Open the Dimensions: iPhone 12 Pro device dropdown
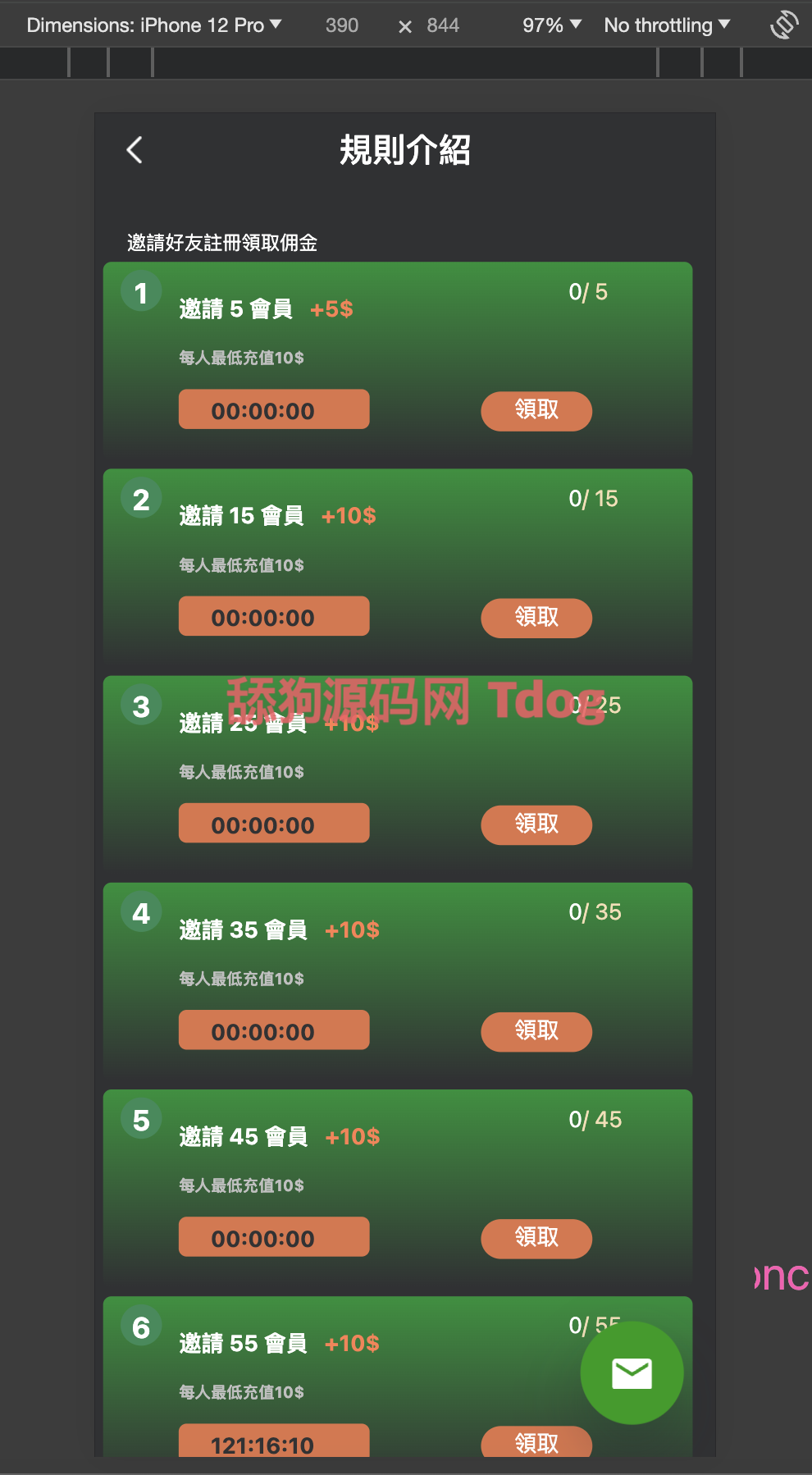 (x=153, y=25)
